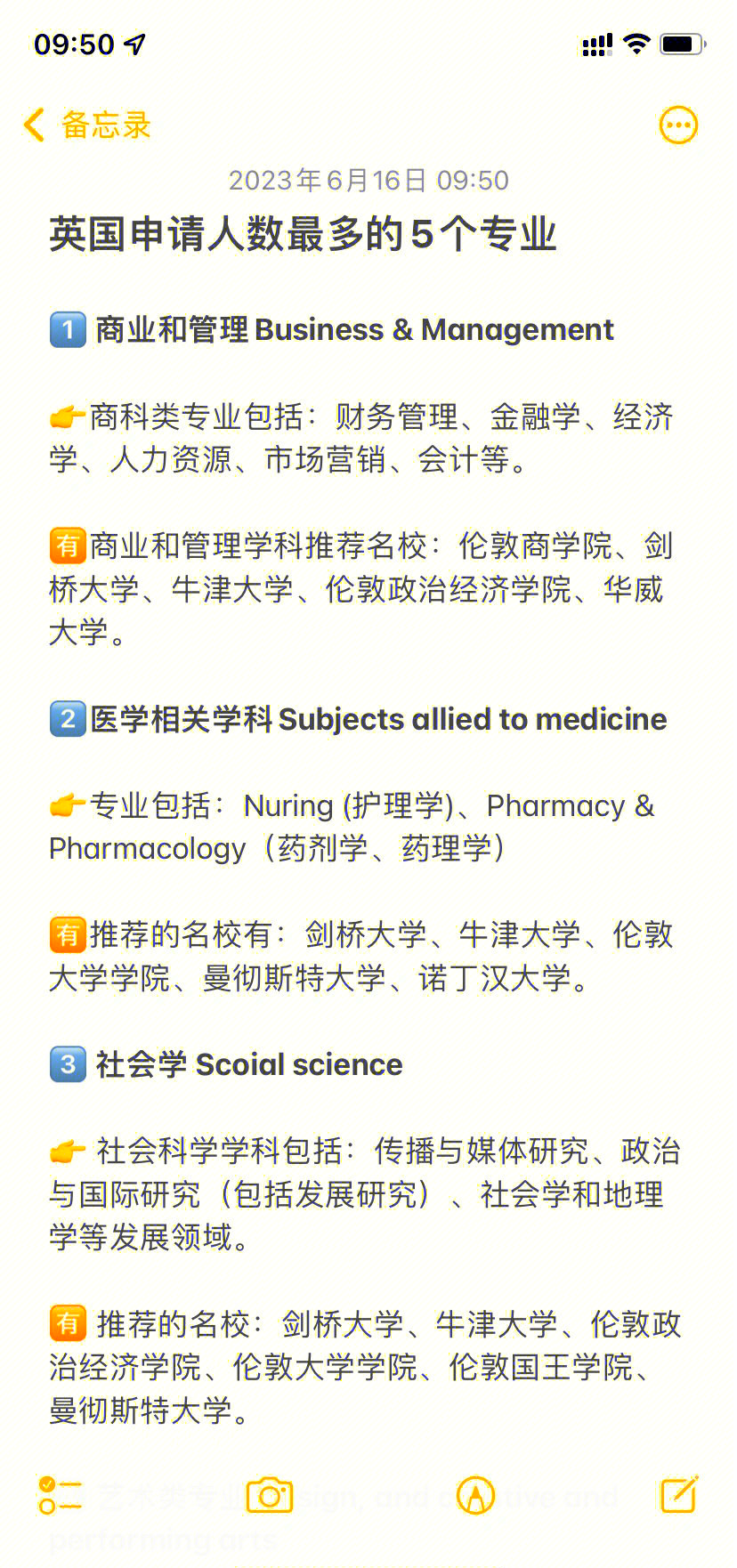Viewport: 737px width, 1568px height.
Task: Tap the 3️⃣ emoji before Scoial science
Action: coord(68,1064)
